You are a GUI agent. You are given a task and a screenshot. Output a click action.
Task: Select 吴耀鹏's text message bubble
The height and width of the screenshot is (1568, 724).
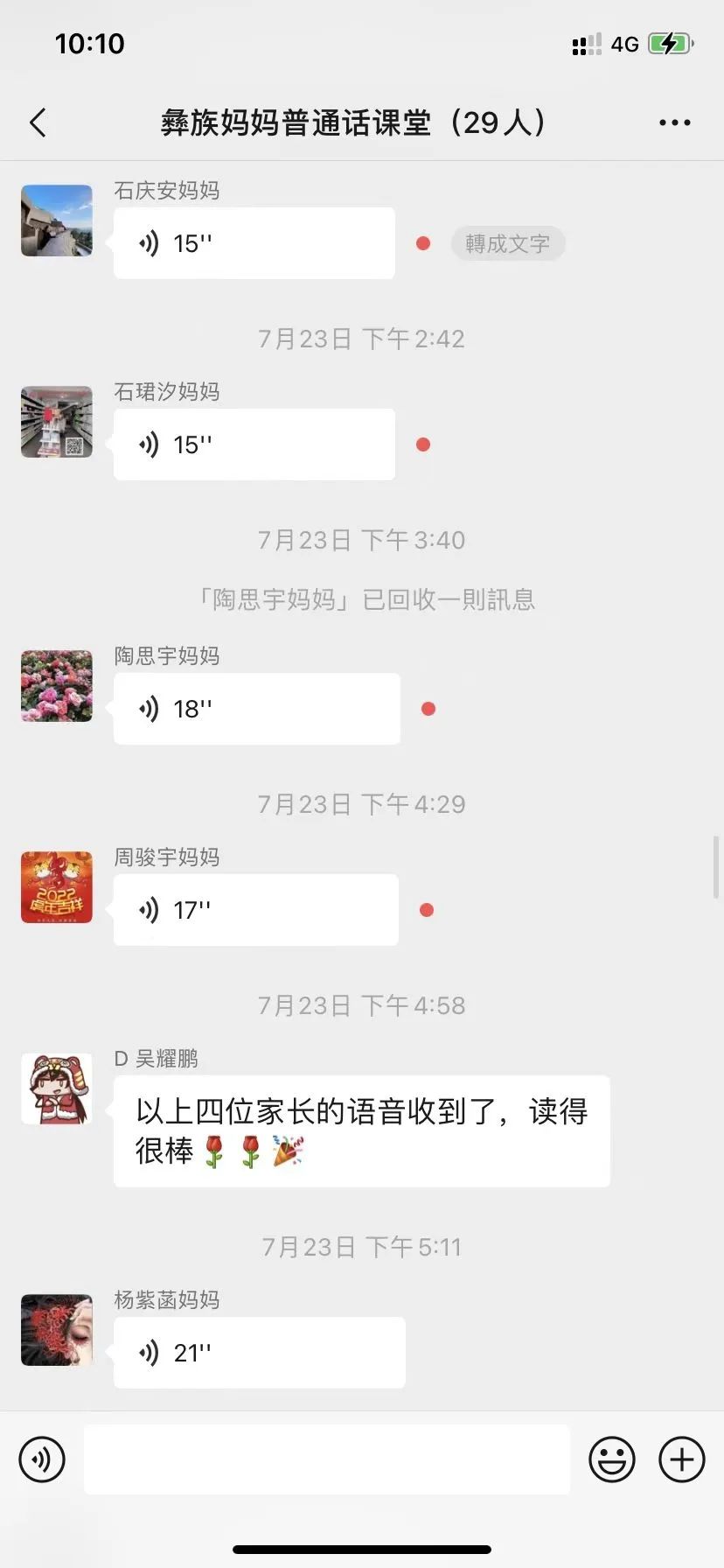tap(361, 1130)
